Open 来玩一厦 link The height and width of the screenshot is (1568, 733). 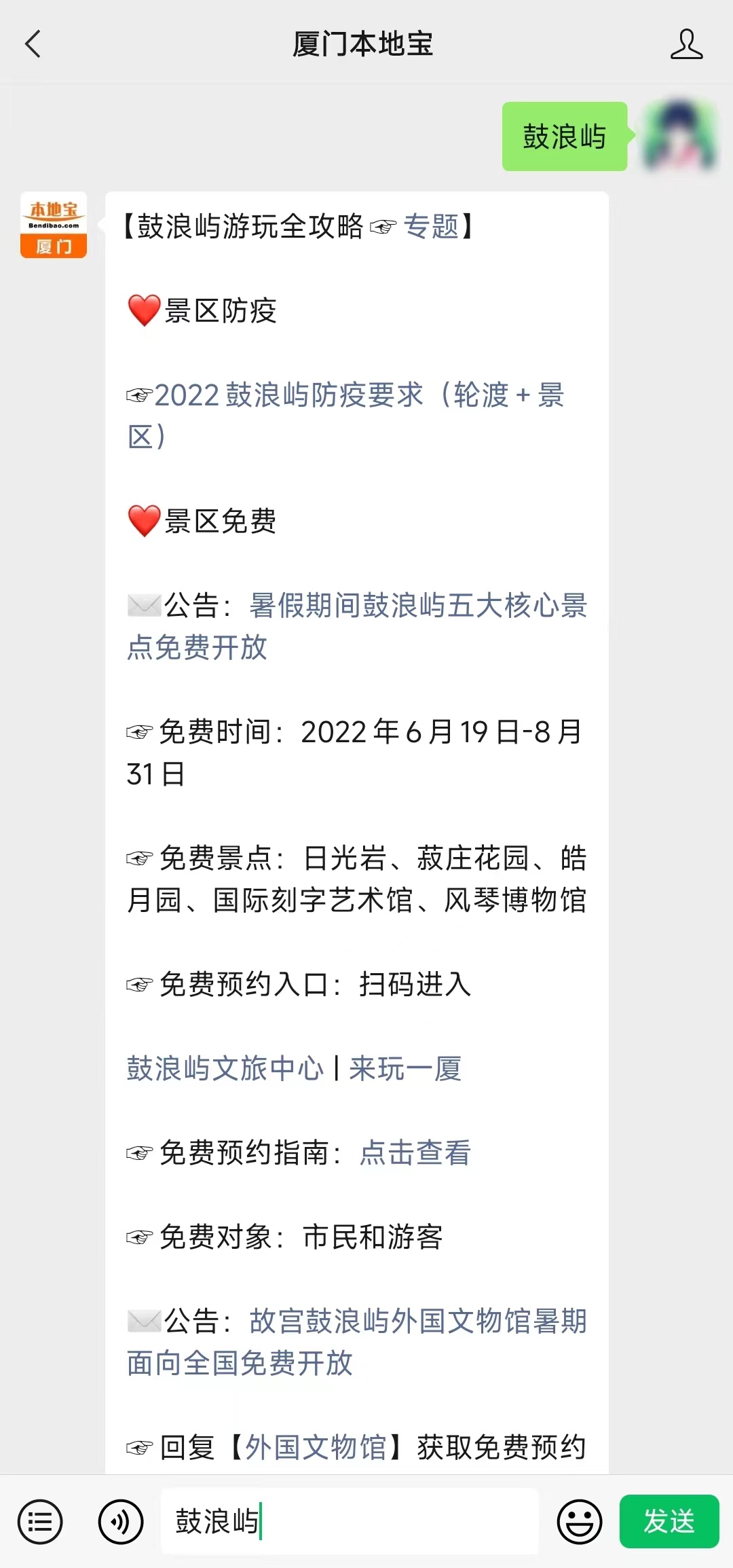point(405,1068)
